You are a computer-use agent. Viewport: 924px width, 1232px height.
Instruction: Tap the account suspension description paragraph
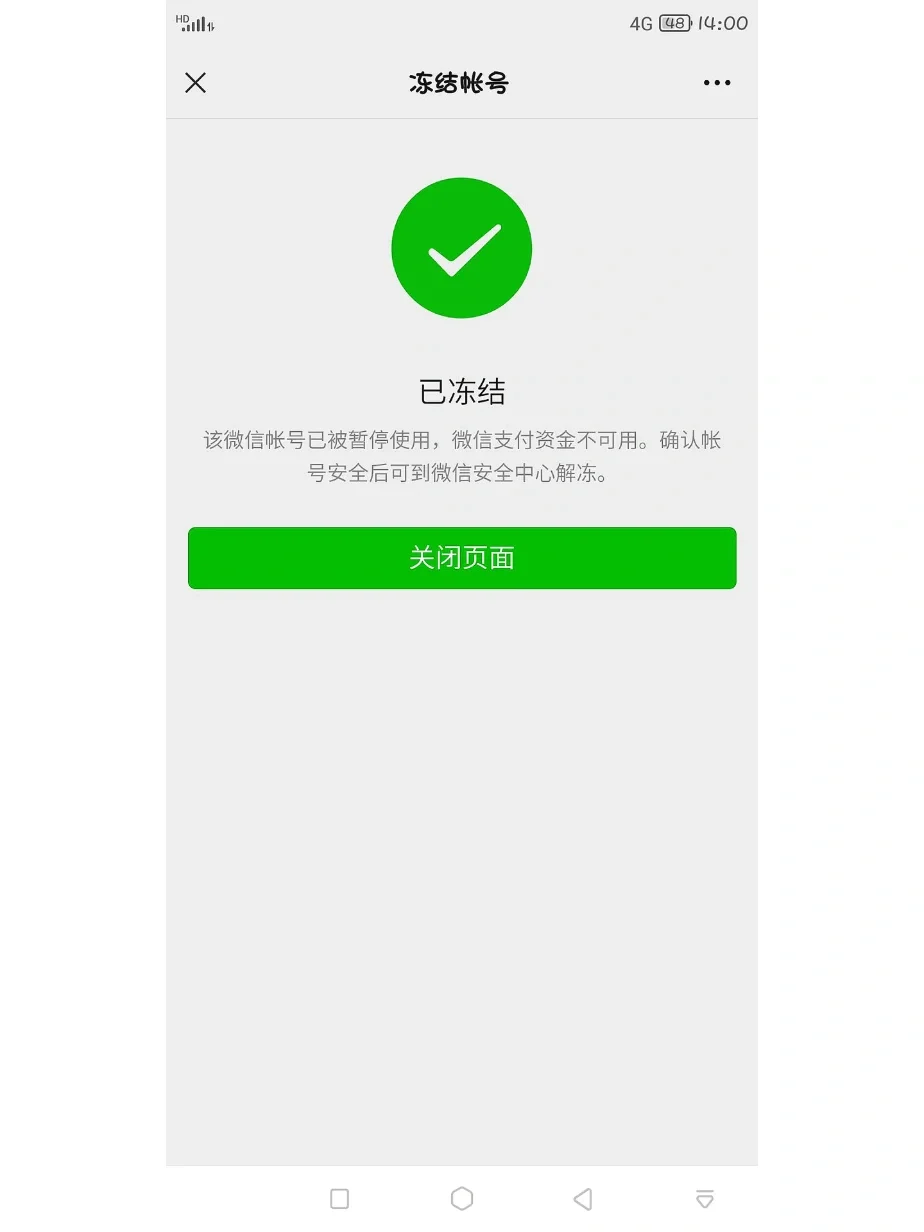pos(462,457)
